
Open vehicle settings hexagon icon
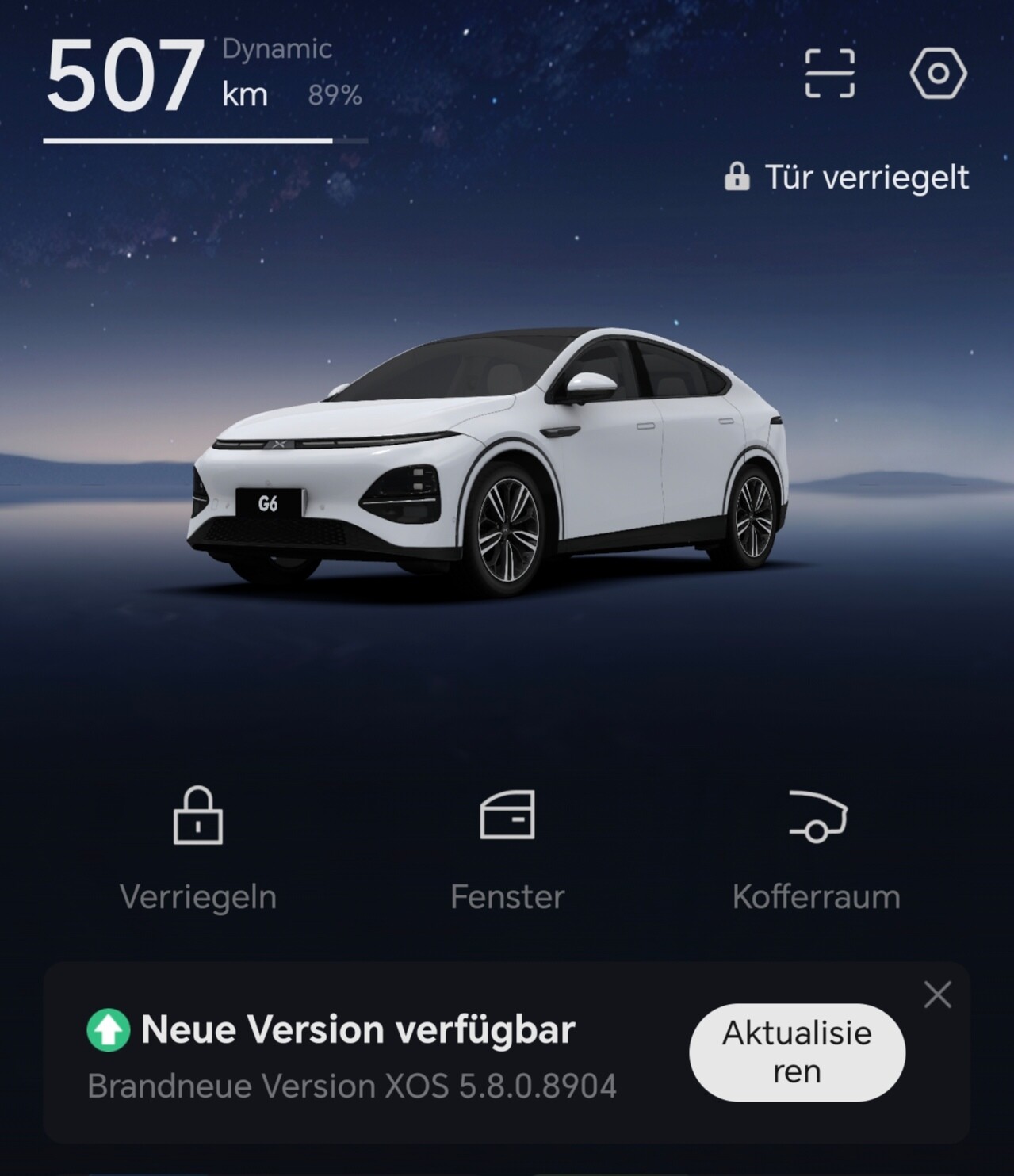[x=938, y=74]
